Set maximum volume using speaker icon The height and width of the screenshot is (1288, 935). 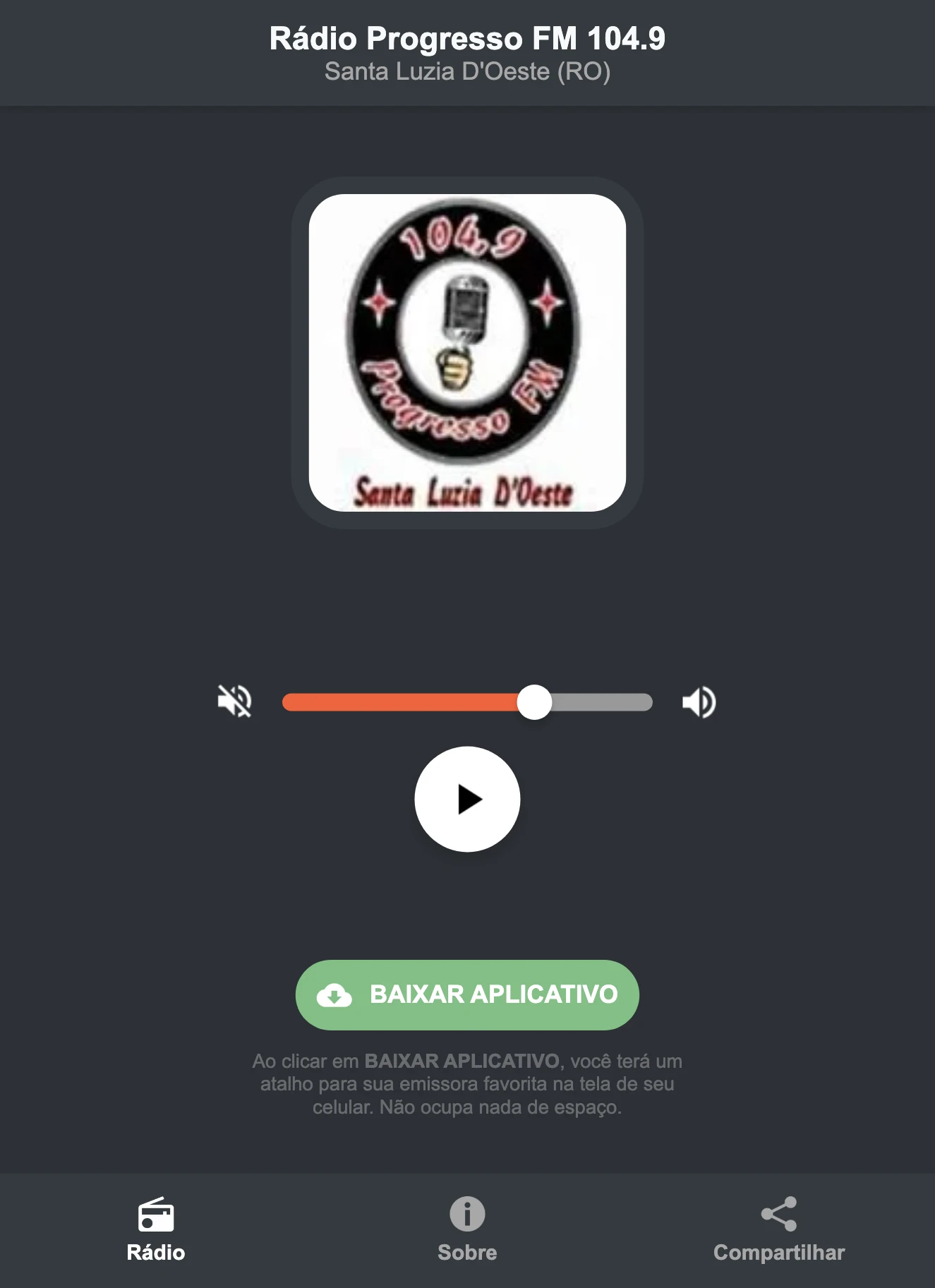(x=699, y=700)
